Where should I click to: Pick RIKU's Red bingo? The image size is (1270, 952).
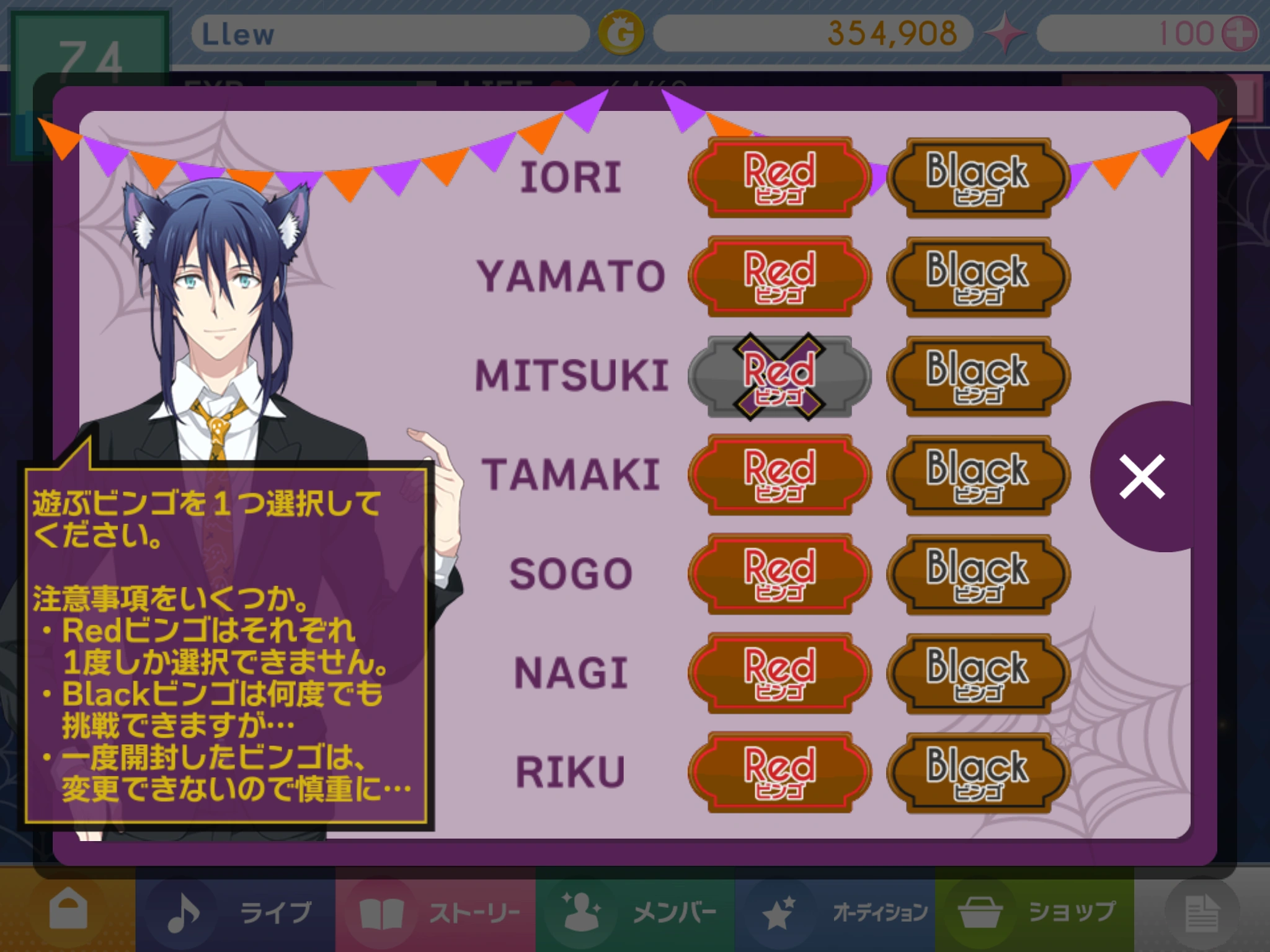(779, 772)
